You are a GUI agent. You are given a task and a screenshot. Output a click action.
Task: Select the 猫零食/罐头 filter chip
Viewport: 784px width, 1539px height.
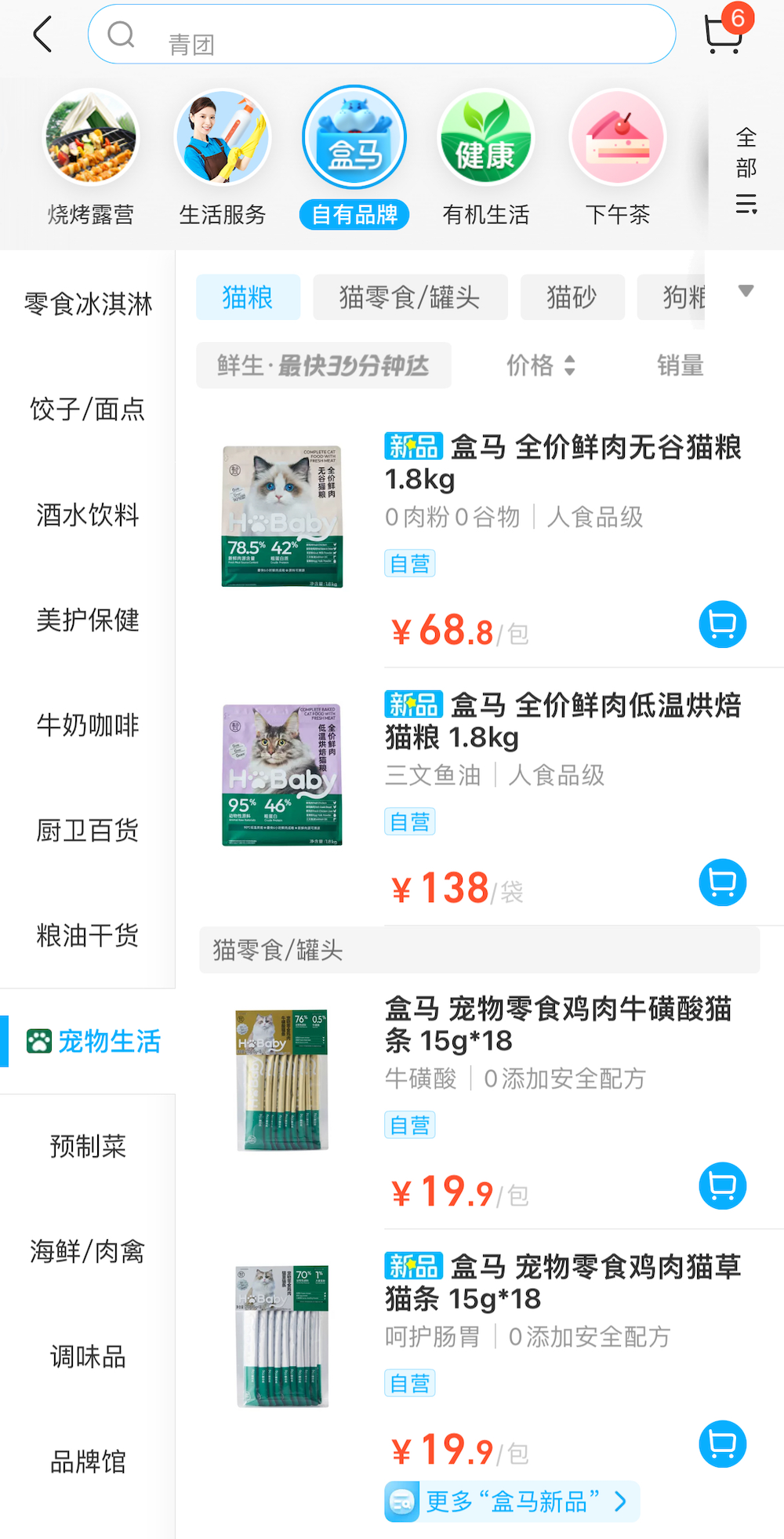410,297
